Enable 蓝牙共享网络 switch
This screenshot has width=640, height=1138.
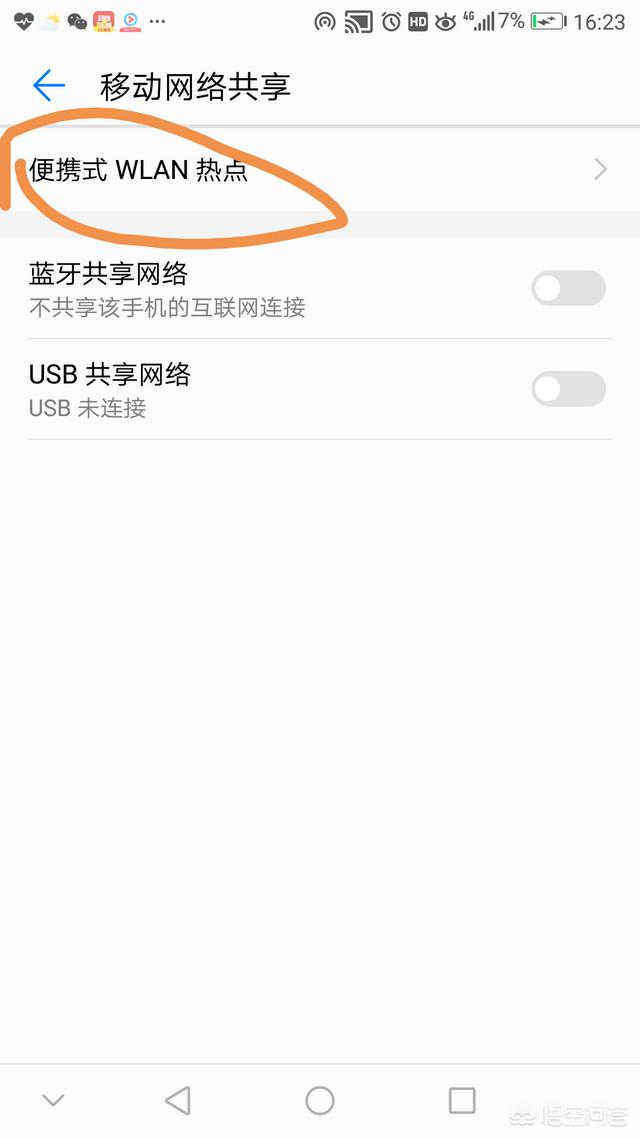[568, 288]
